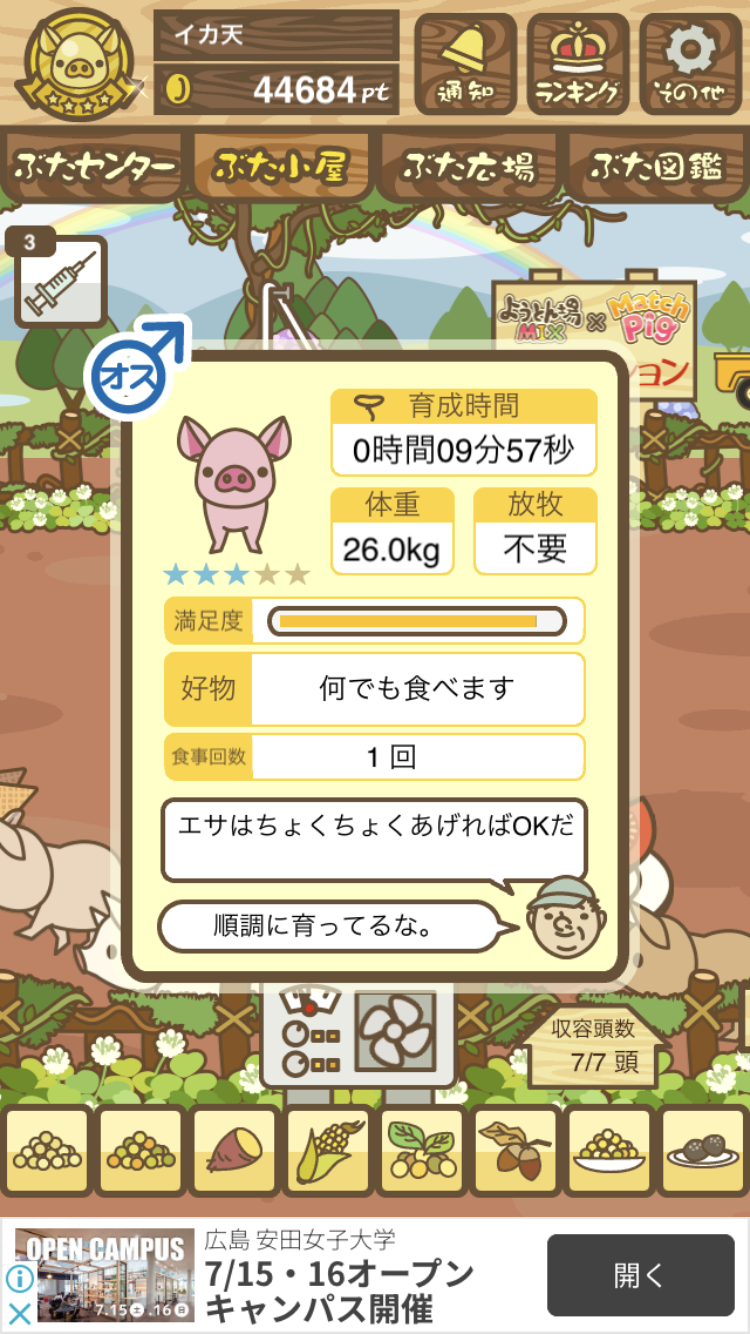The image size is (750, 1334).
Task: Open the fan machine in the pen
Action: point(397,1030)
